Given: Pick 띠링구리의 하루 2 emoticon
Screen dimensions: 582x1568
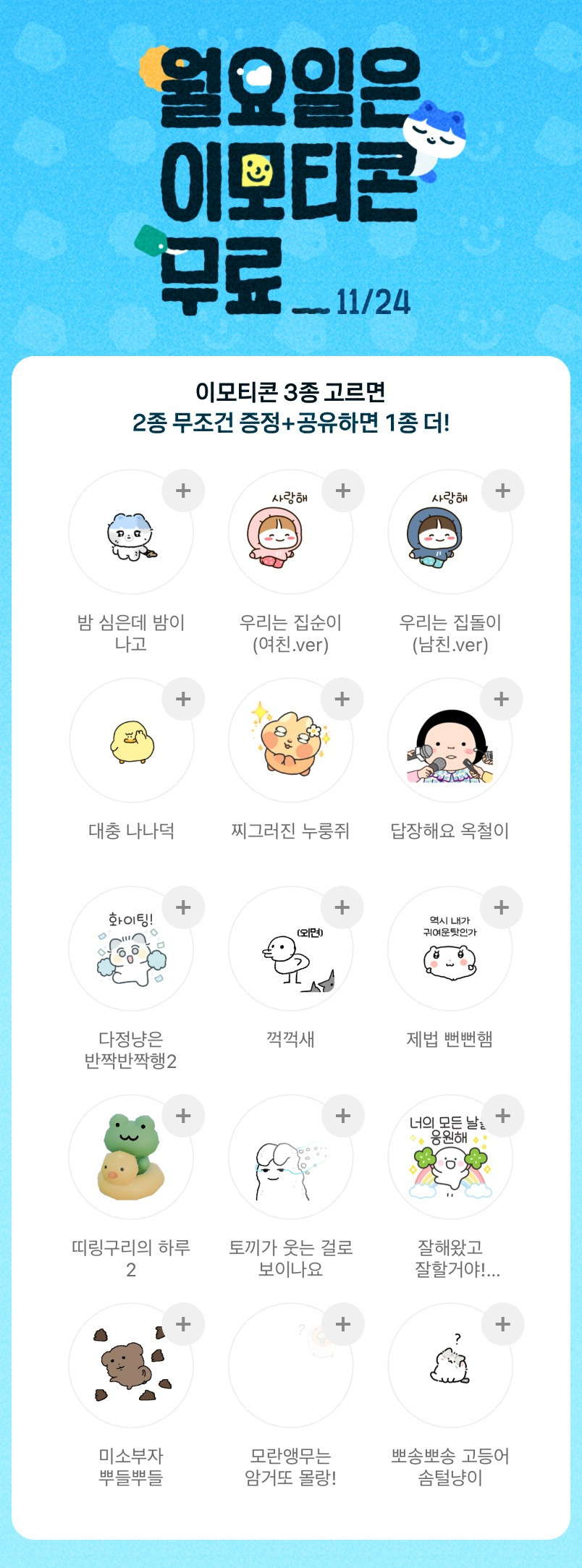Looking at the screenshot, I should click(x=183, y=1116).
